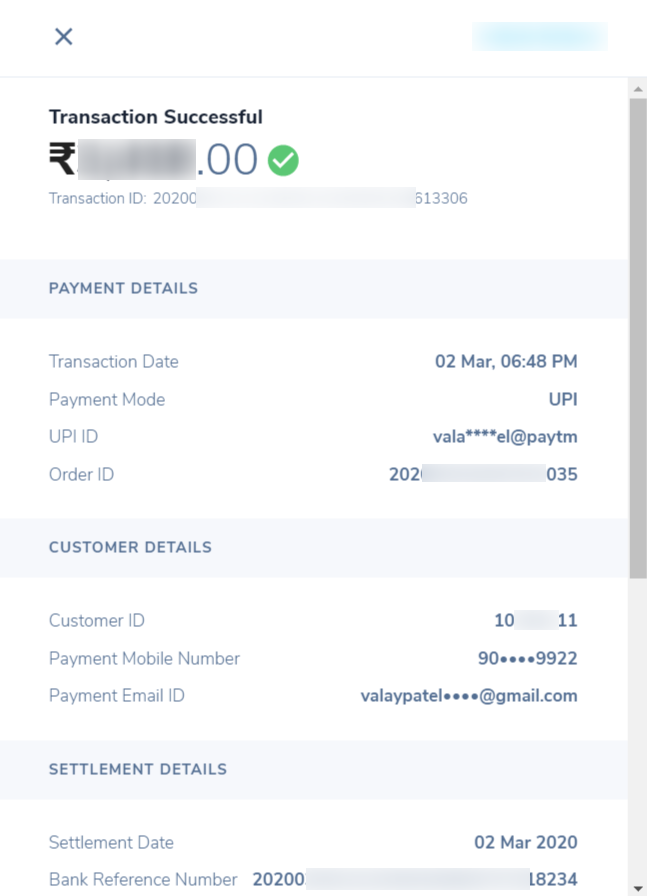Tap the scrollbar's up arrow
This screenshot has height=896, width=647.
coord(637,88)
